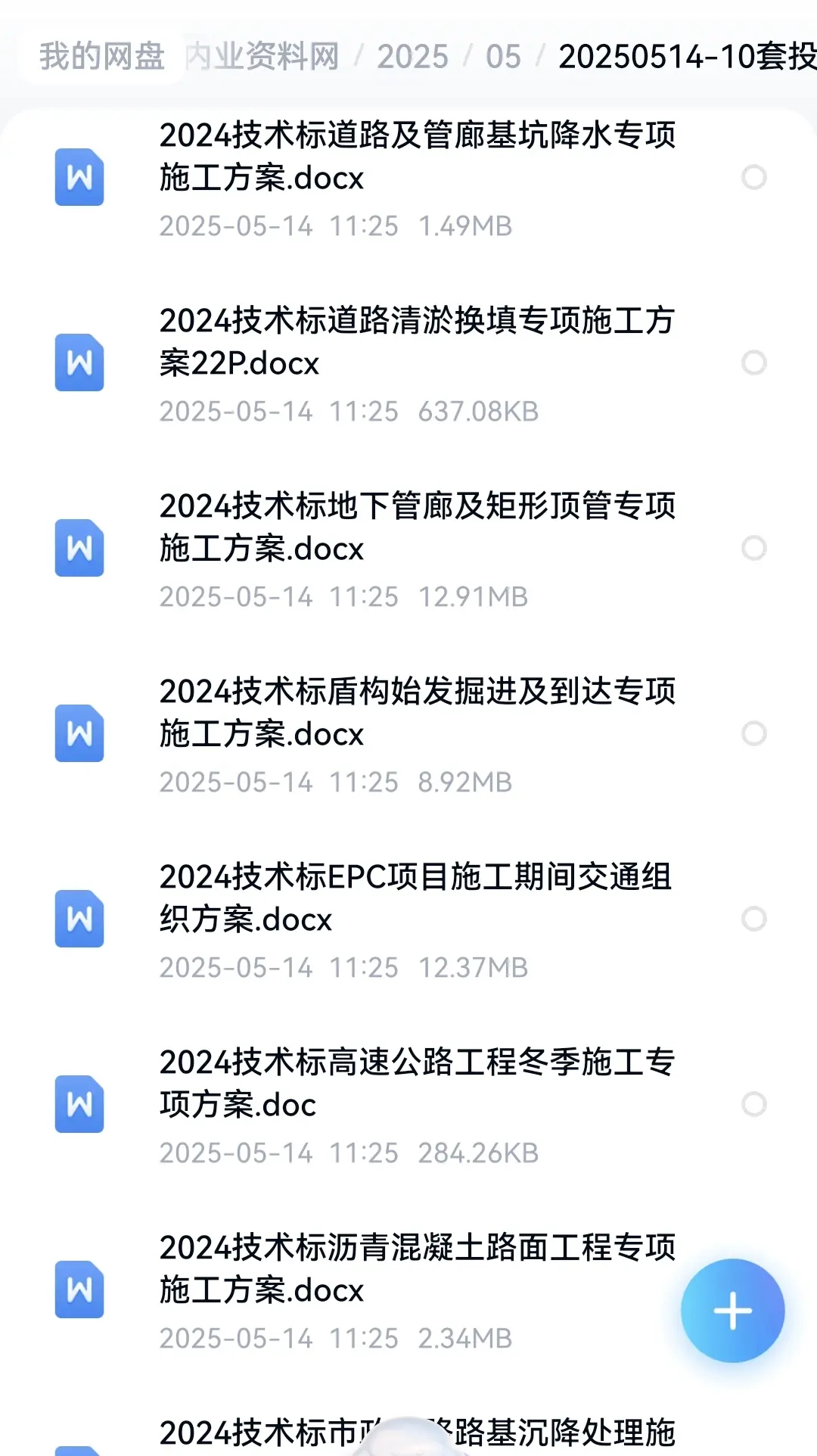Select the checkbox for 道路清淤换填 file
Image resolution: width=817 pixels, height=1456 pixels.
(x=754, y=362)
